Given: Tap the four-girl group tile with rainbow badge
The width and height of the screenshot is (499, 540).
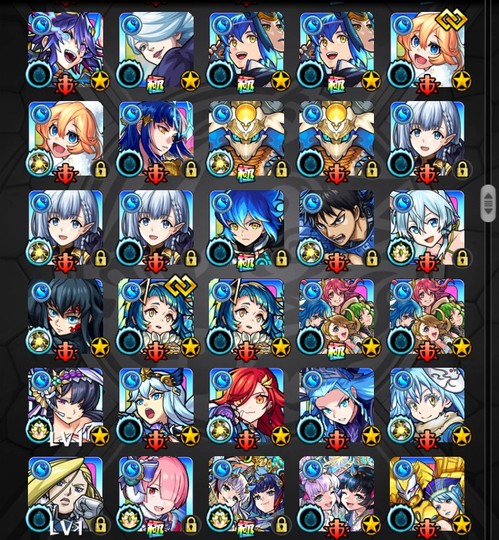Looking at the screenshot, I should coord(337,317).
